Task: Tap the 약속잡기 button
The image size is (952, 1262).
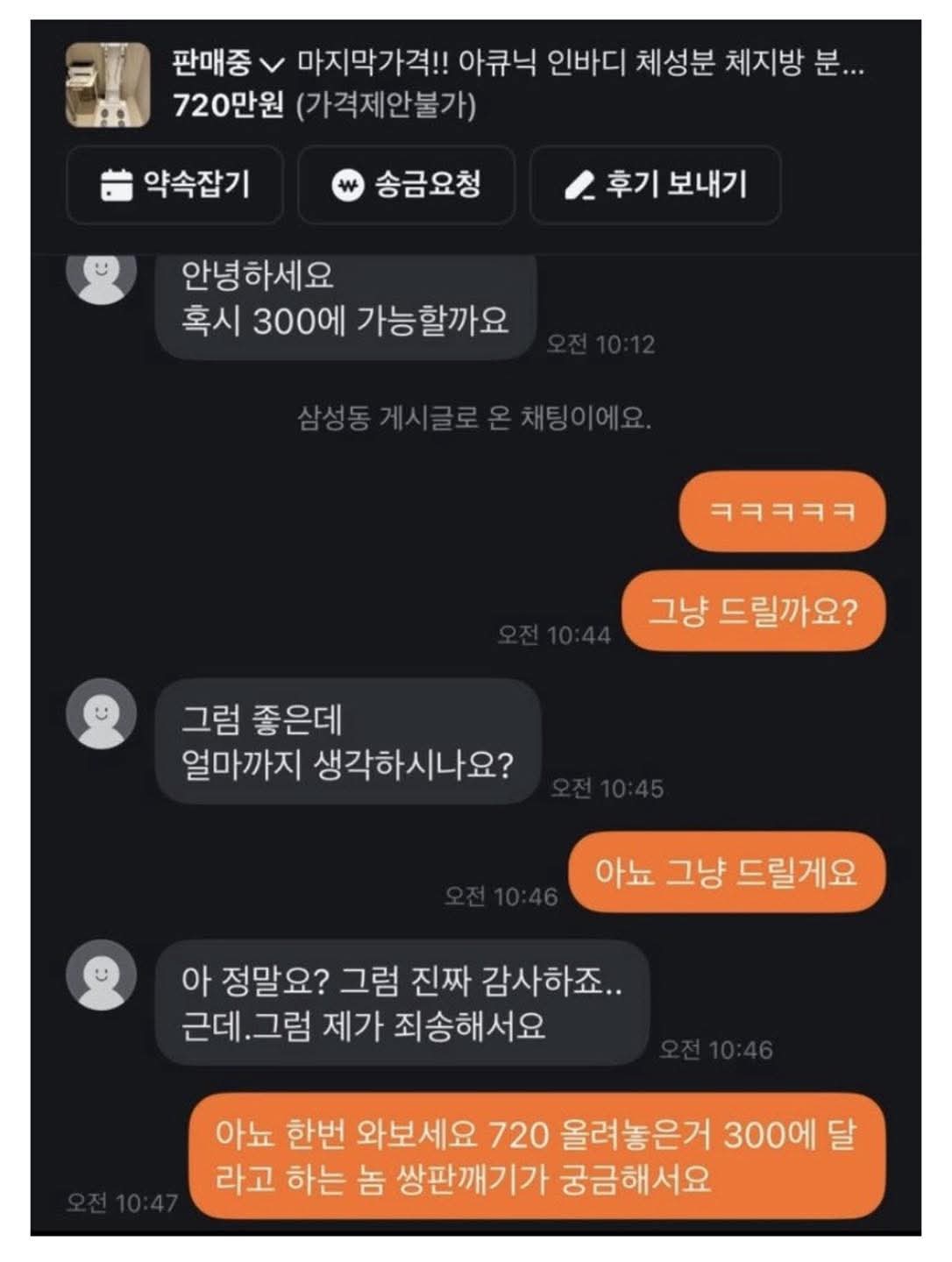Action: pos(174,185)
